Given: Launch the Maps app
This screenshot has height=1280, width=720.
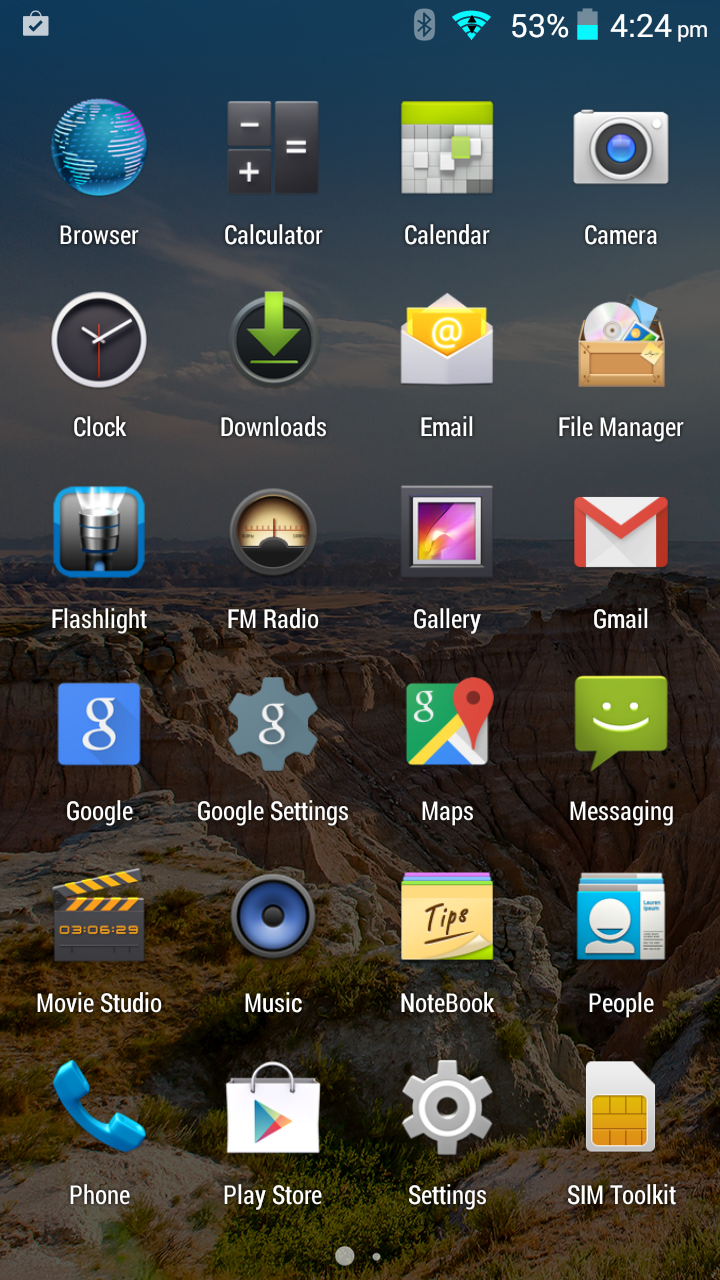Looking at the screenshot, I should [447, 724].
